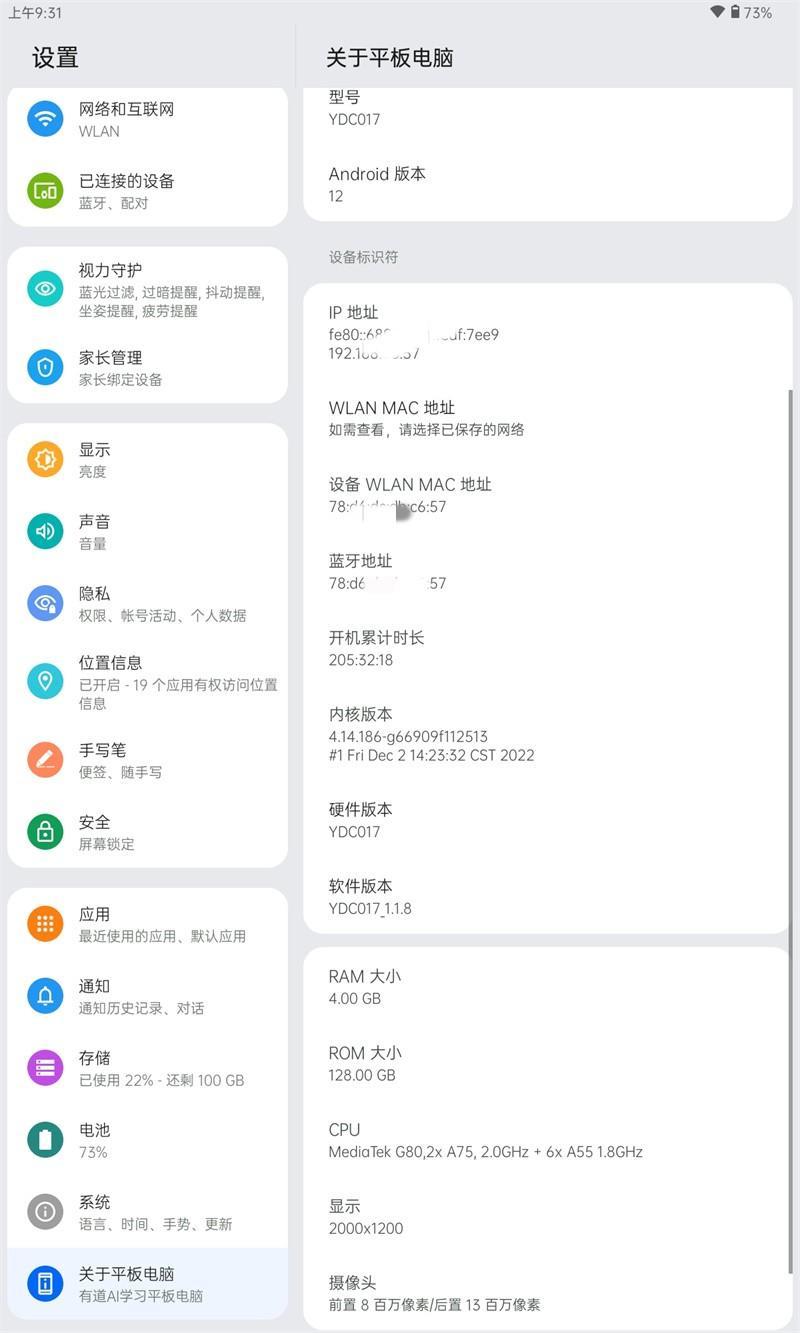Viewport: 800px width, 1333px height.
Task: Tap the Android 版本 row
Action: coord(547,184)
